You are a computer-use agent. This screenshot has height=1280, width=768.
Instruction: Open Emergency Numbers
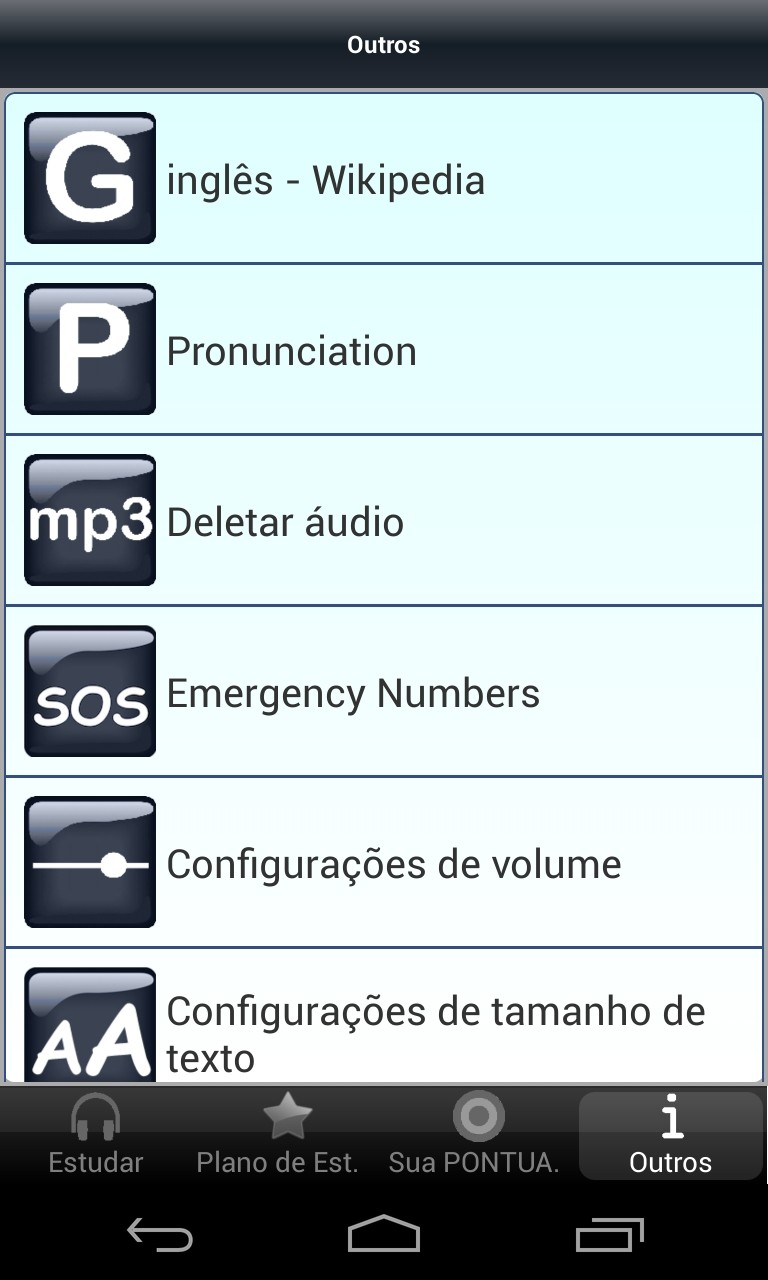click(384, 692)
